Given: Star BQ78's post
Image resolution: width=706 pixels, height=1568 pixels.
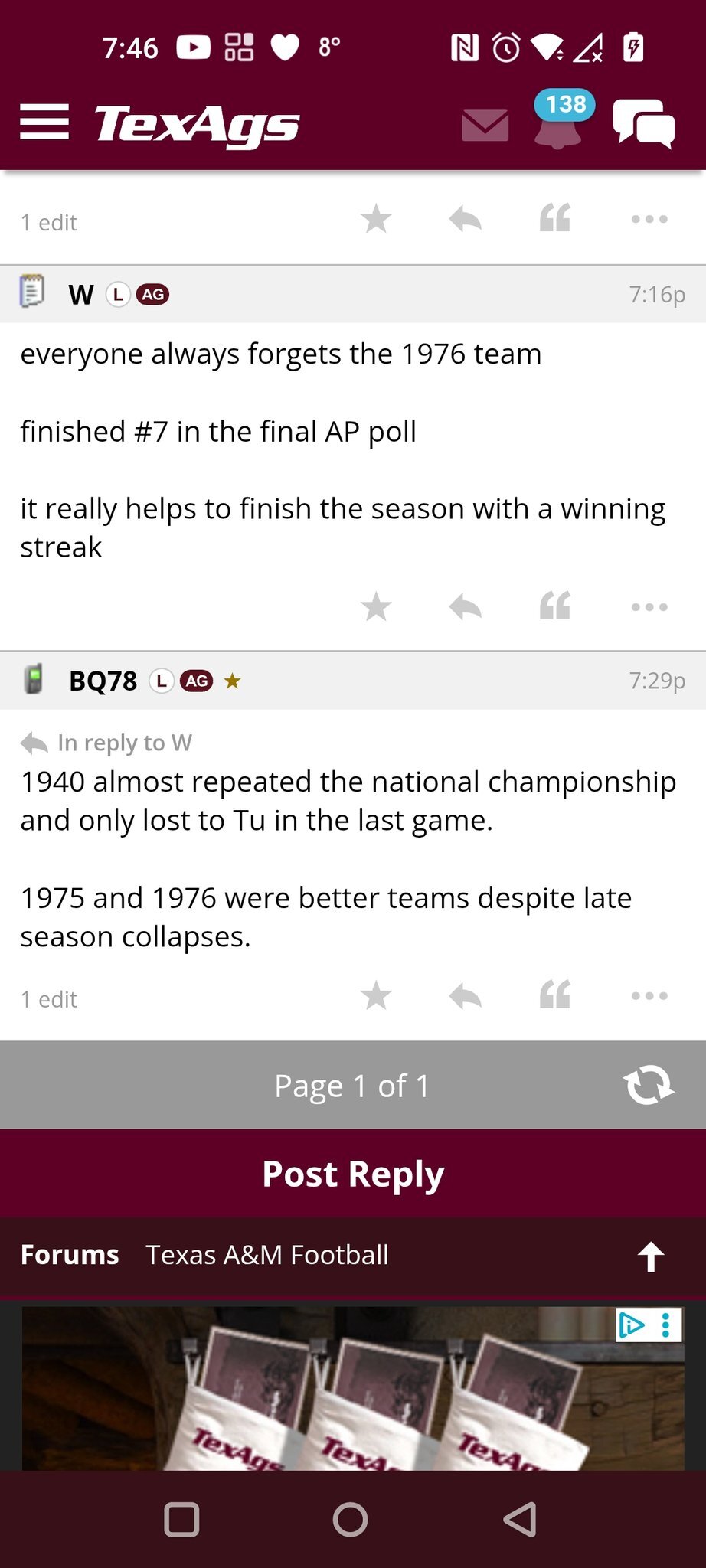Looking at the screenshot, I should [x=376, y=996].
